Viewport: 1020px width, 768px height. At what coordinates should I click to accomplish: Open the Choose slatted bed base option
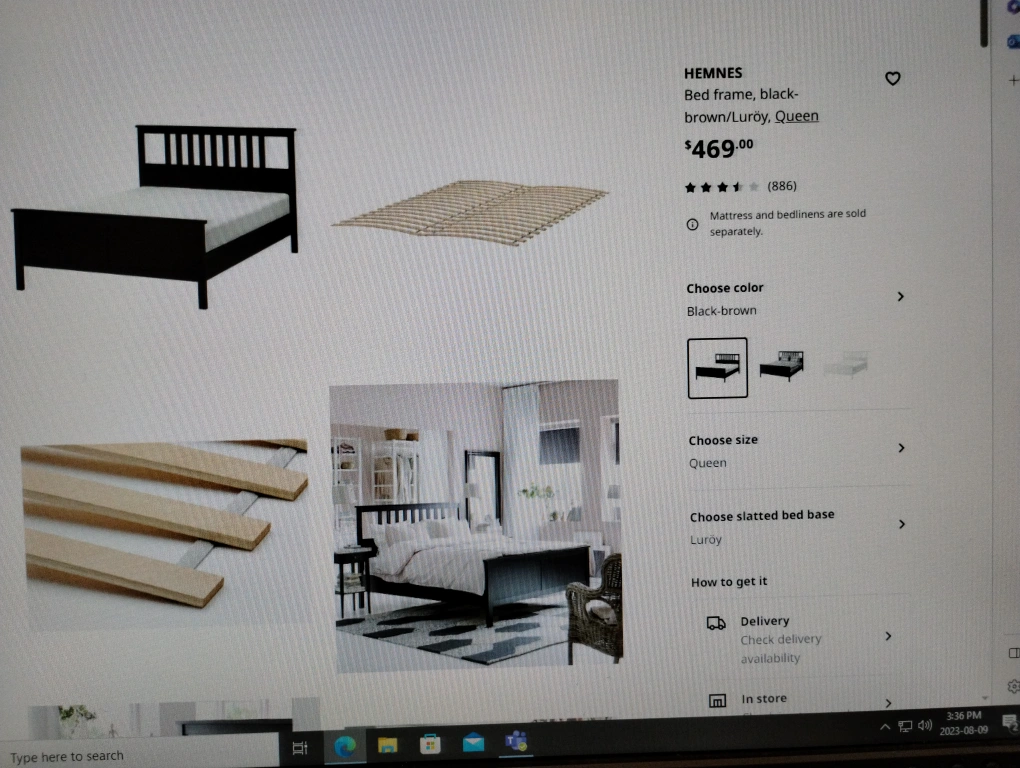[x=797, y=526]
